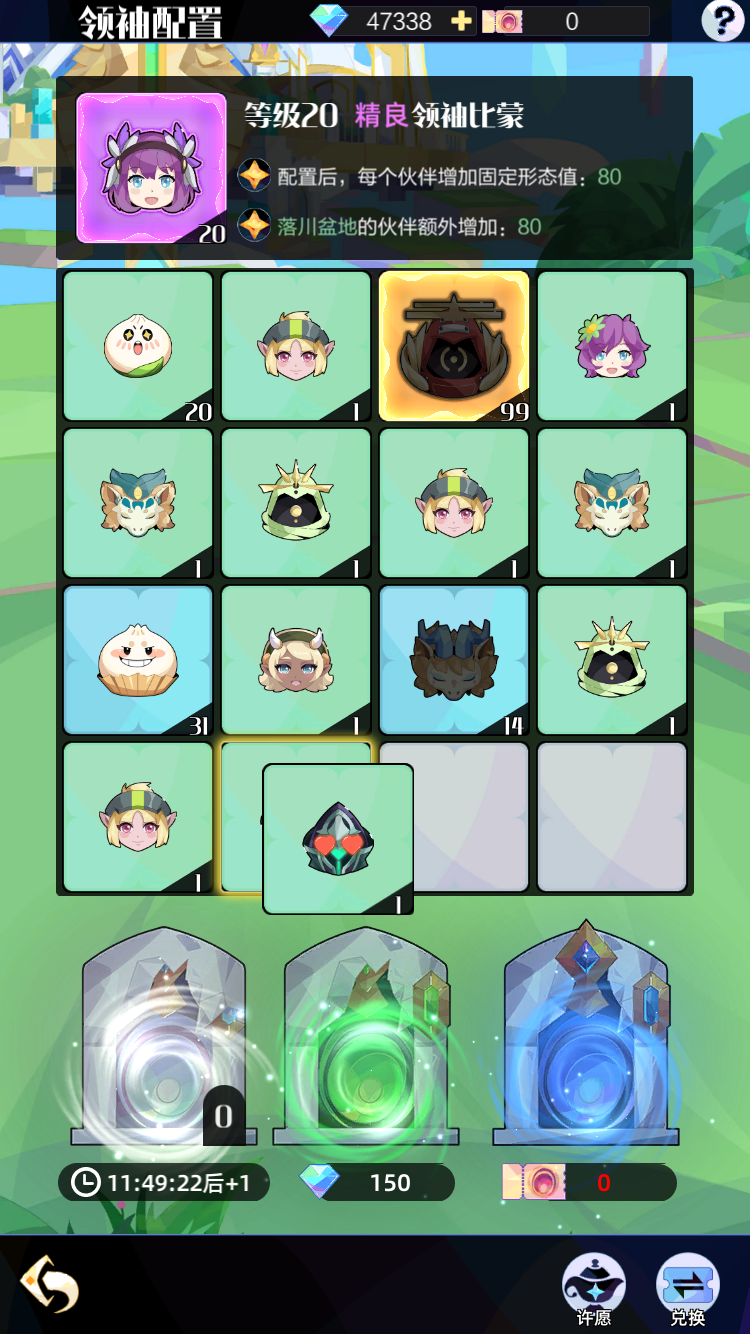Select the level 14 dark beast tile
The image size is (750, 1334).
(454, 660)
